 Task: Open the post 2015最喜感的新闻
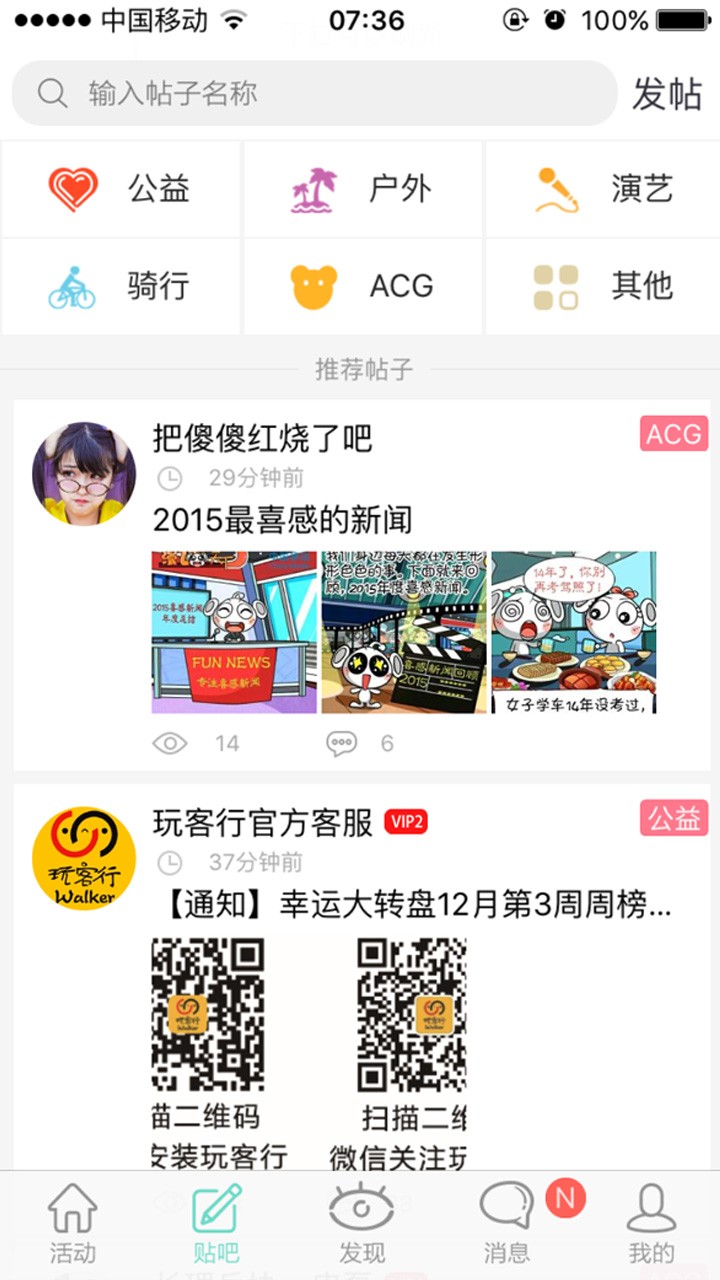coord(282,520)
